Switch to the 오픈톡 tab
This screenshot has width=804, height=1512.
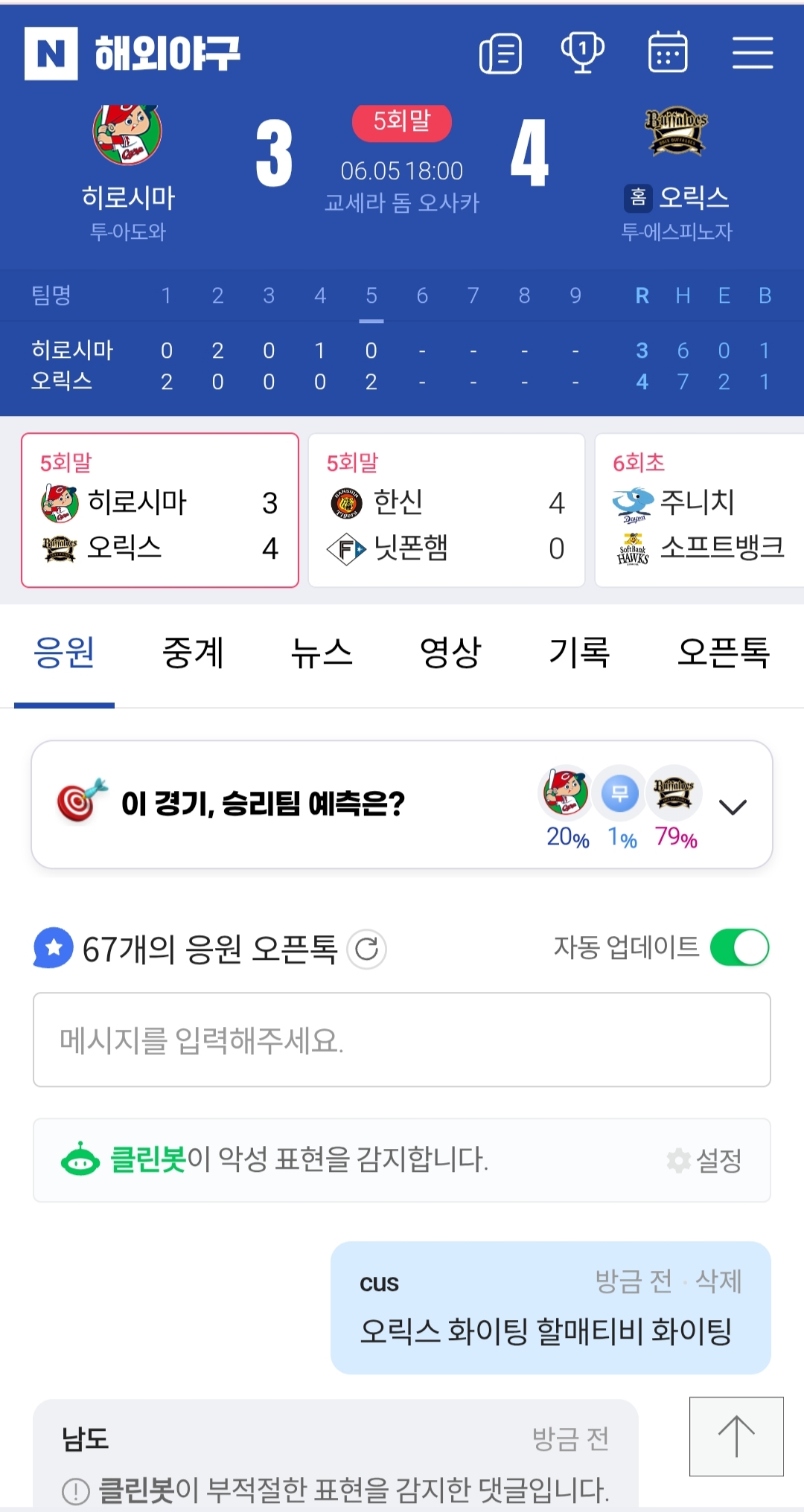(723, 653)
